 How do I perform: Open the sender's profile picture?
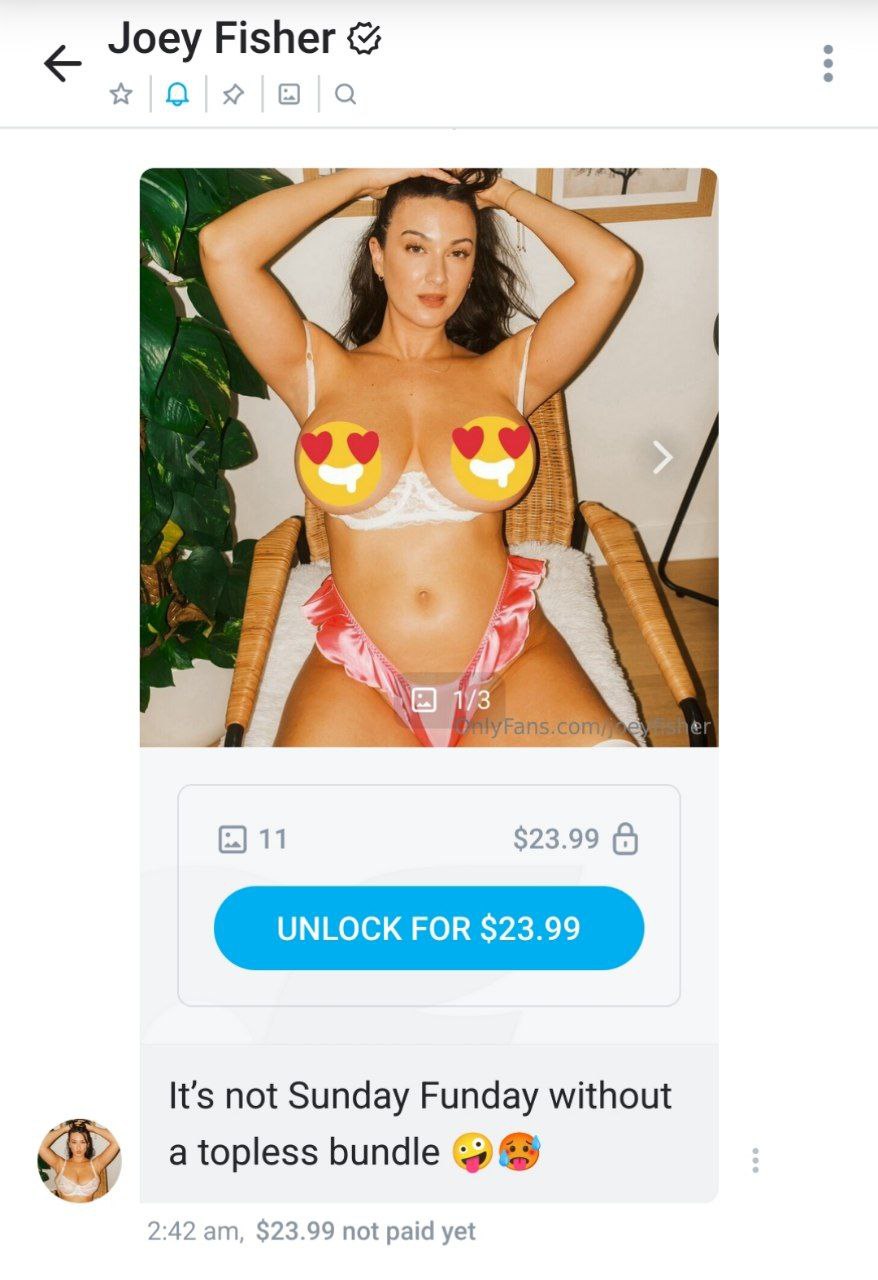pos(79,1160)
